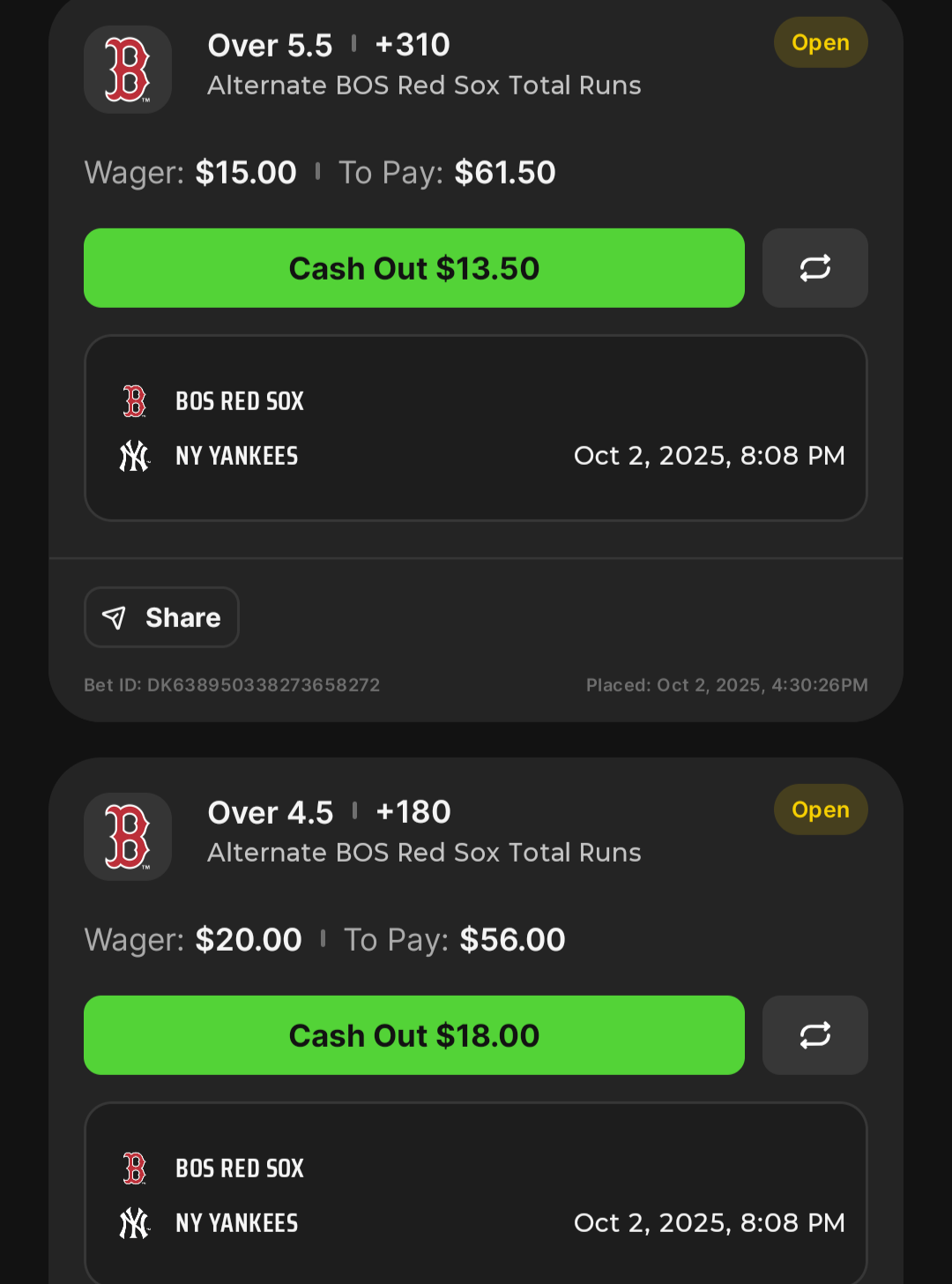The width and height of the screenshot is (952, 1284).
Task: Open the Over 5.5 bet's Red Sox Yankees game
Action: pos(475,429)
